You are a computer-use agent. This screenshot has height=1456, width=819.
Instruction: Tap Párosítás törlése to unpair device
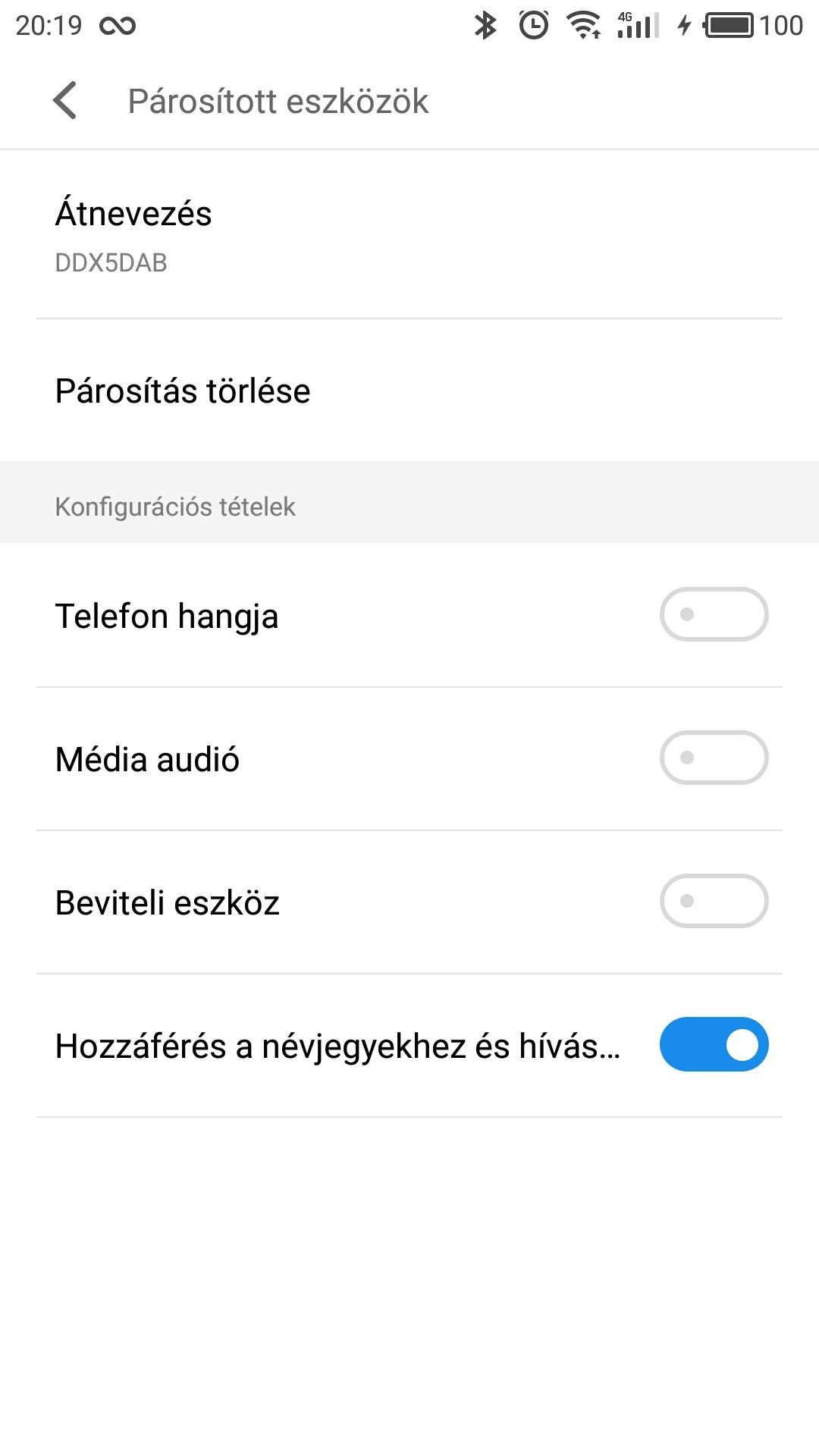[409, 391]
